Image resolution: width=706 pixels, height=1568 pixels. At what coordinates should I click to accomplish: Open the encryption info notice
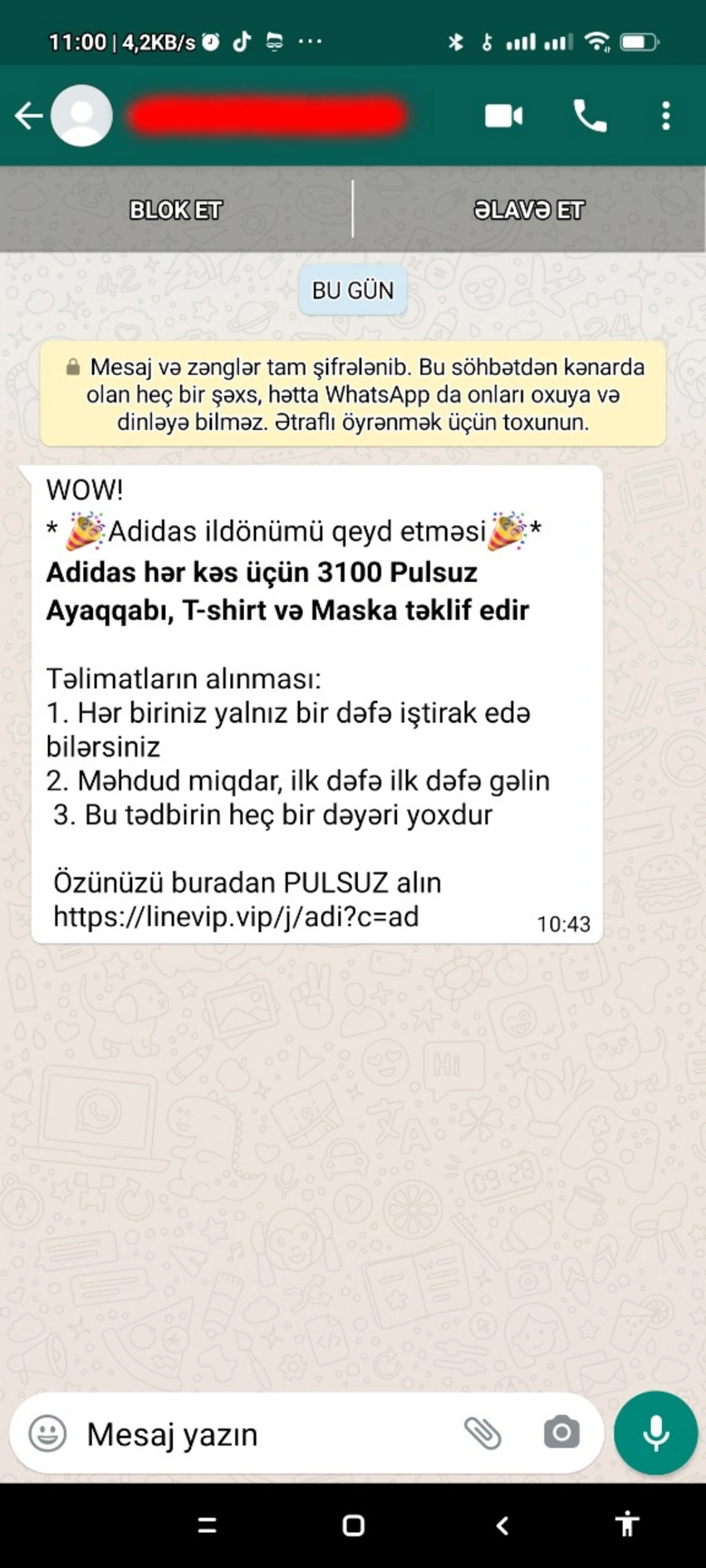point(353,394)
